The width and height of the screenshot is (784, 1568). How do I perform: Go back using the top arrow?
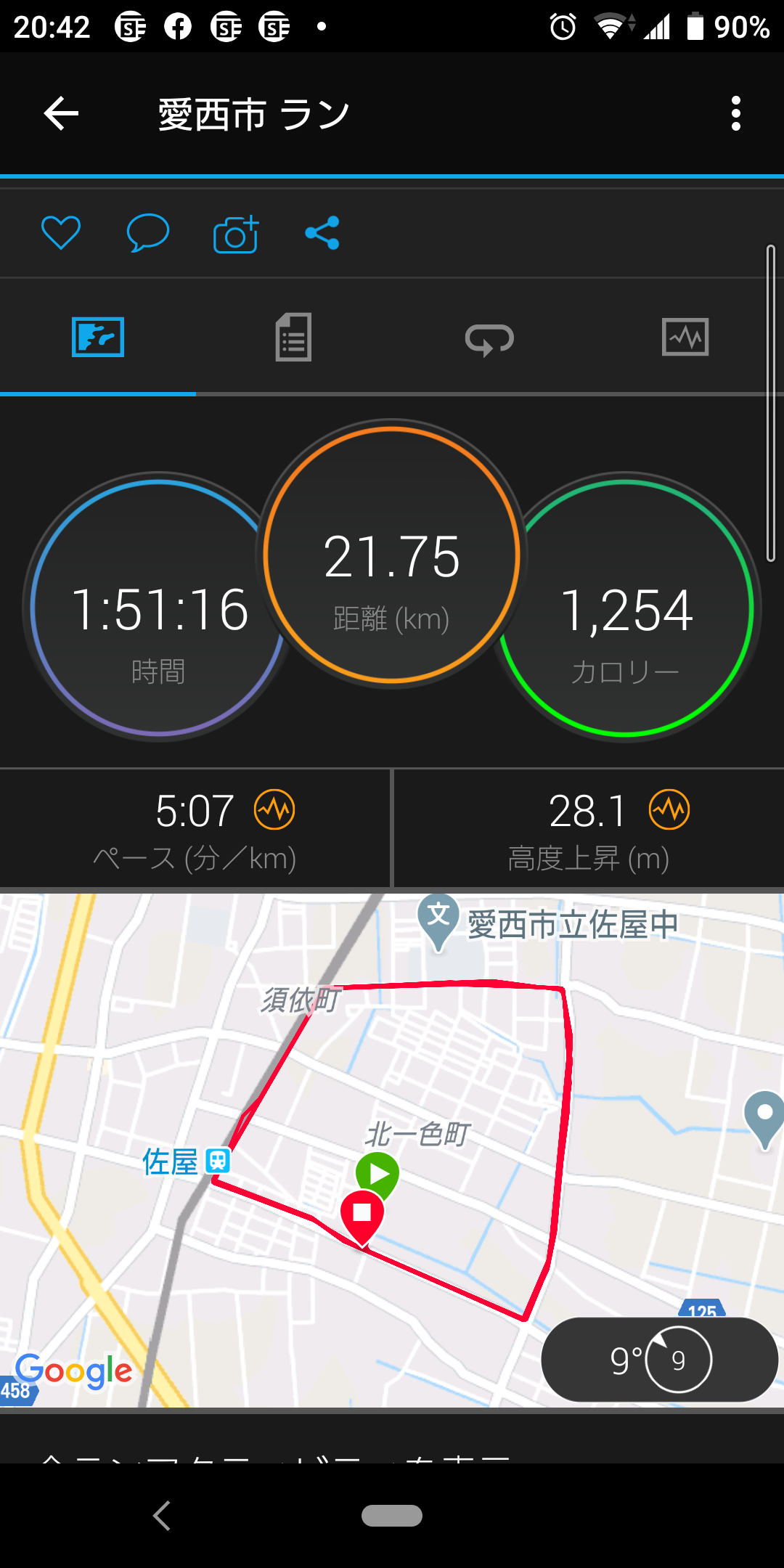[61, 114]
